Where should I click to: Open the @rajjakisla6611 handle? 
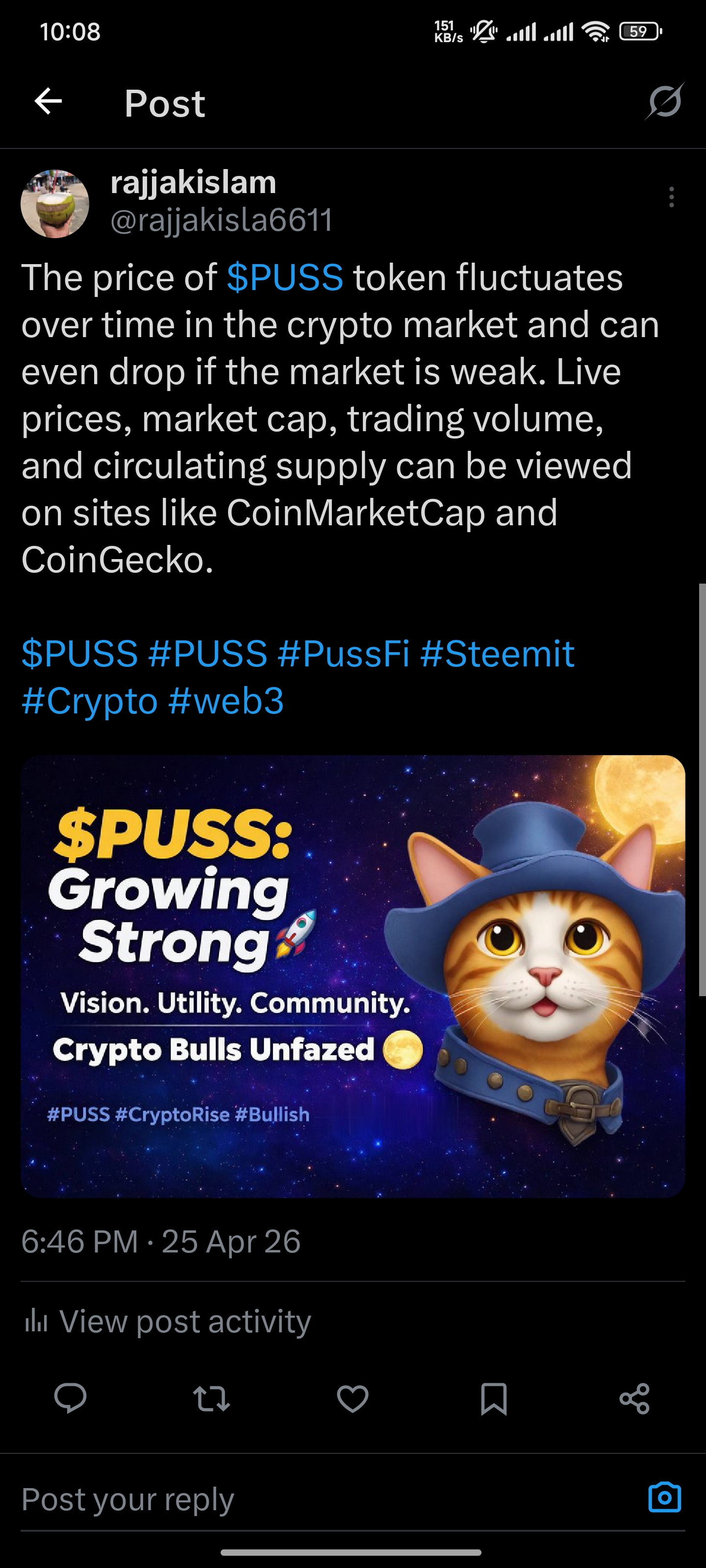coord(222,220)
